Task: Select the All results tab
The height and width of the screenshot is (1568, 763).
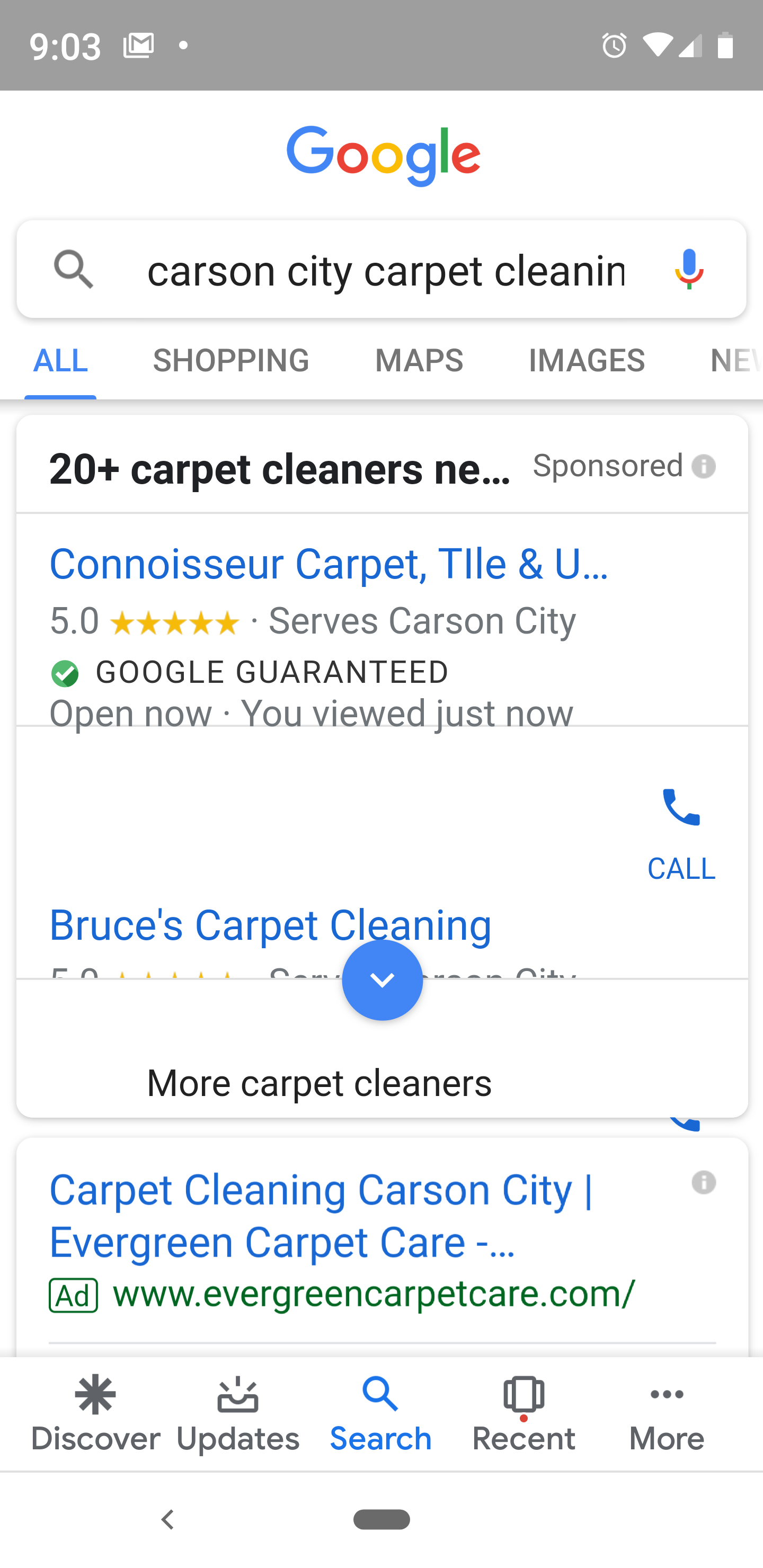Action: (60, 360)
